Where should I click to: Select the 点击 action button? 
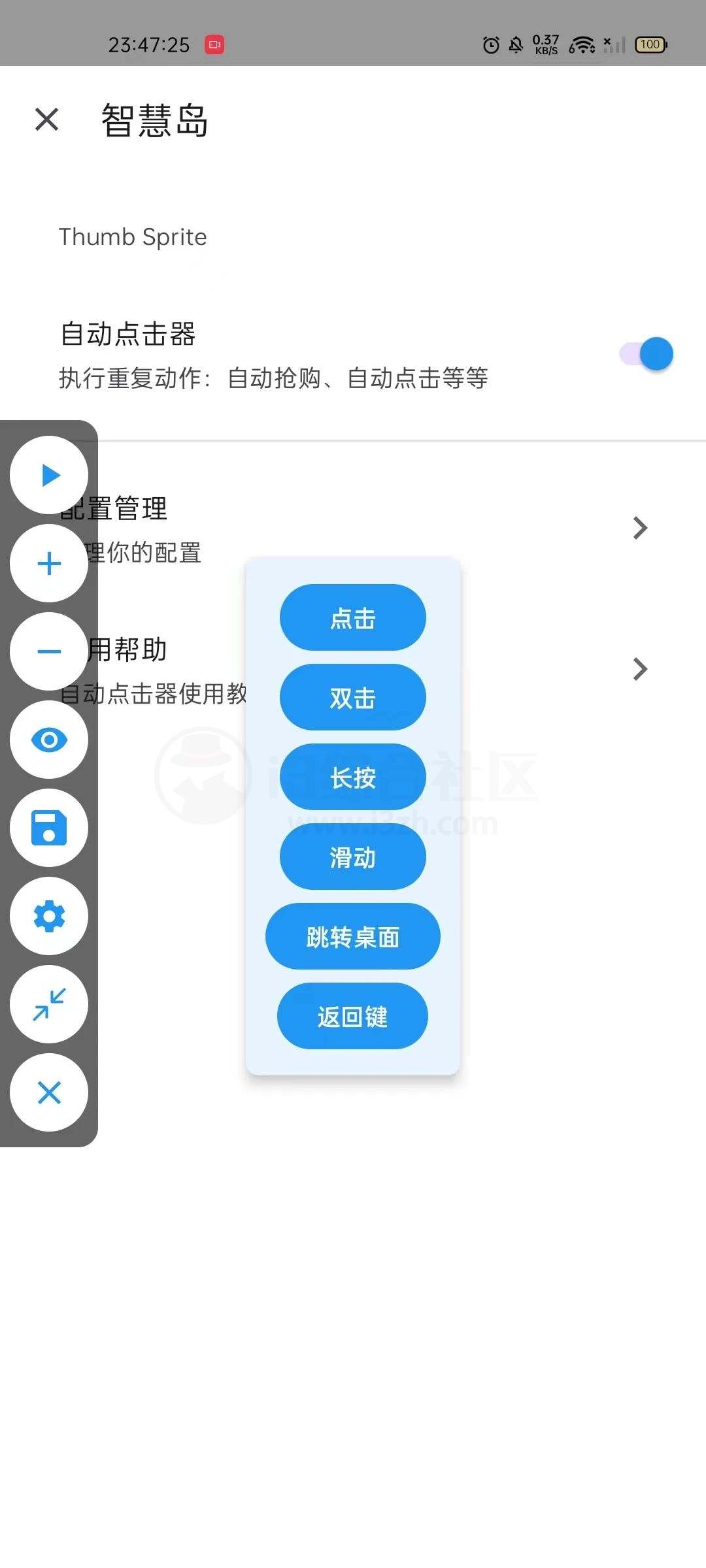pos(352,617)
